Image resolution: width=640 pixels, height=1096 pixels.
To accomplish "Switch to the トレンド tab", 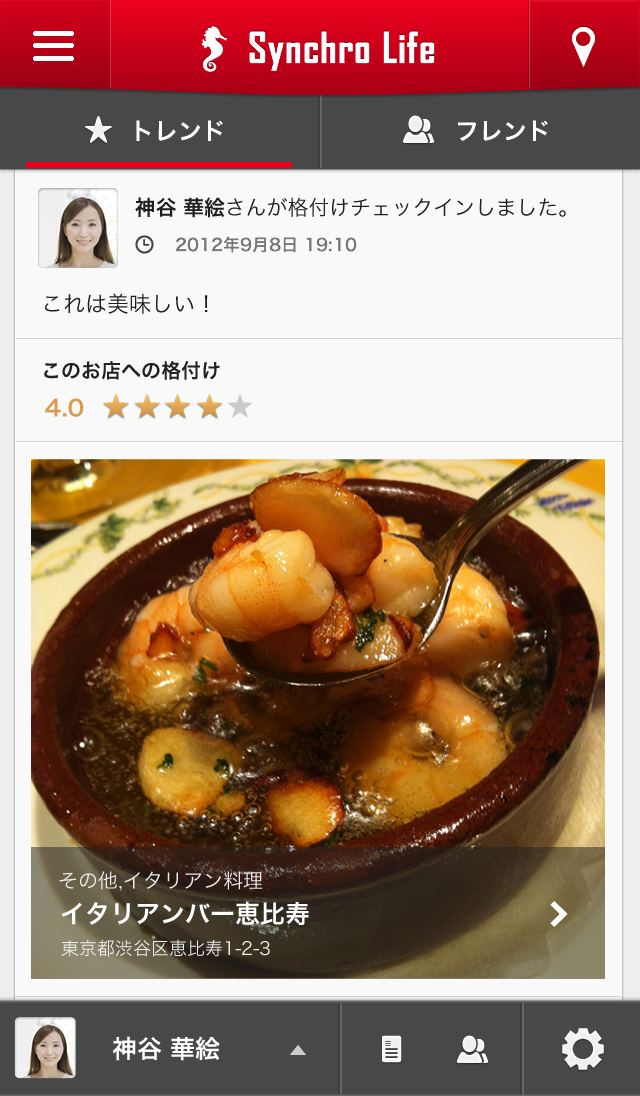I will point(159,131).
